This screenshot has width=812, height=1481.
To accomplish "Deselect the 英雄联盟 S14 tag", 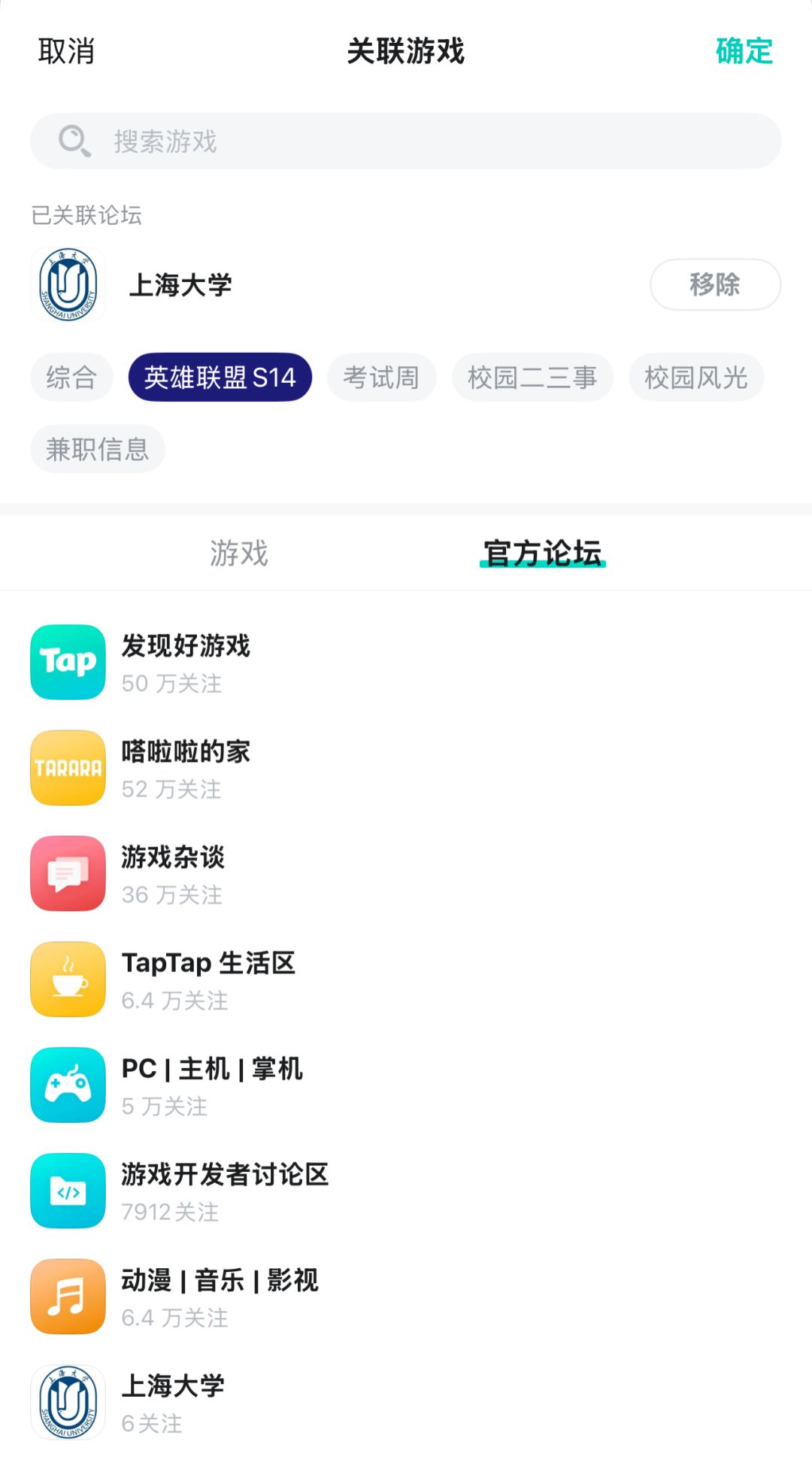I will (x=220, y=378).
